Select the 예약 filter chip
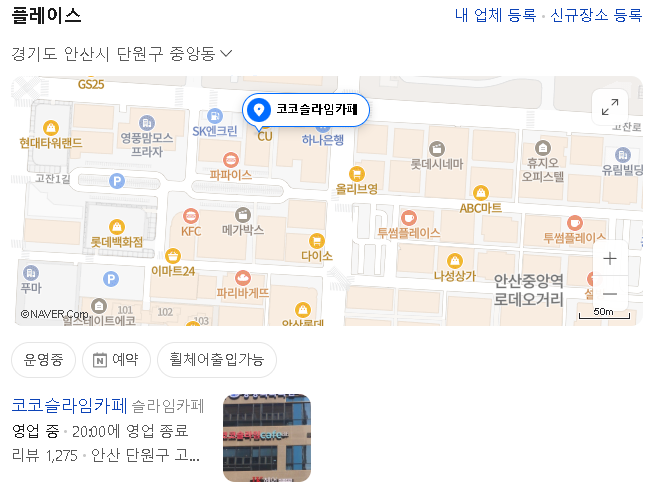The width and height of the screenshot is (658, 485). (x=116, y=360)
